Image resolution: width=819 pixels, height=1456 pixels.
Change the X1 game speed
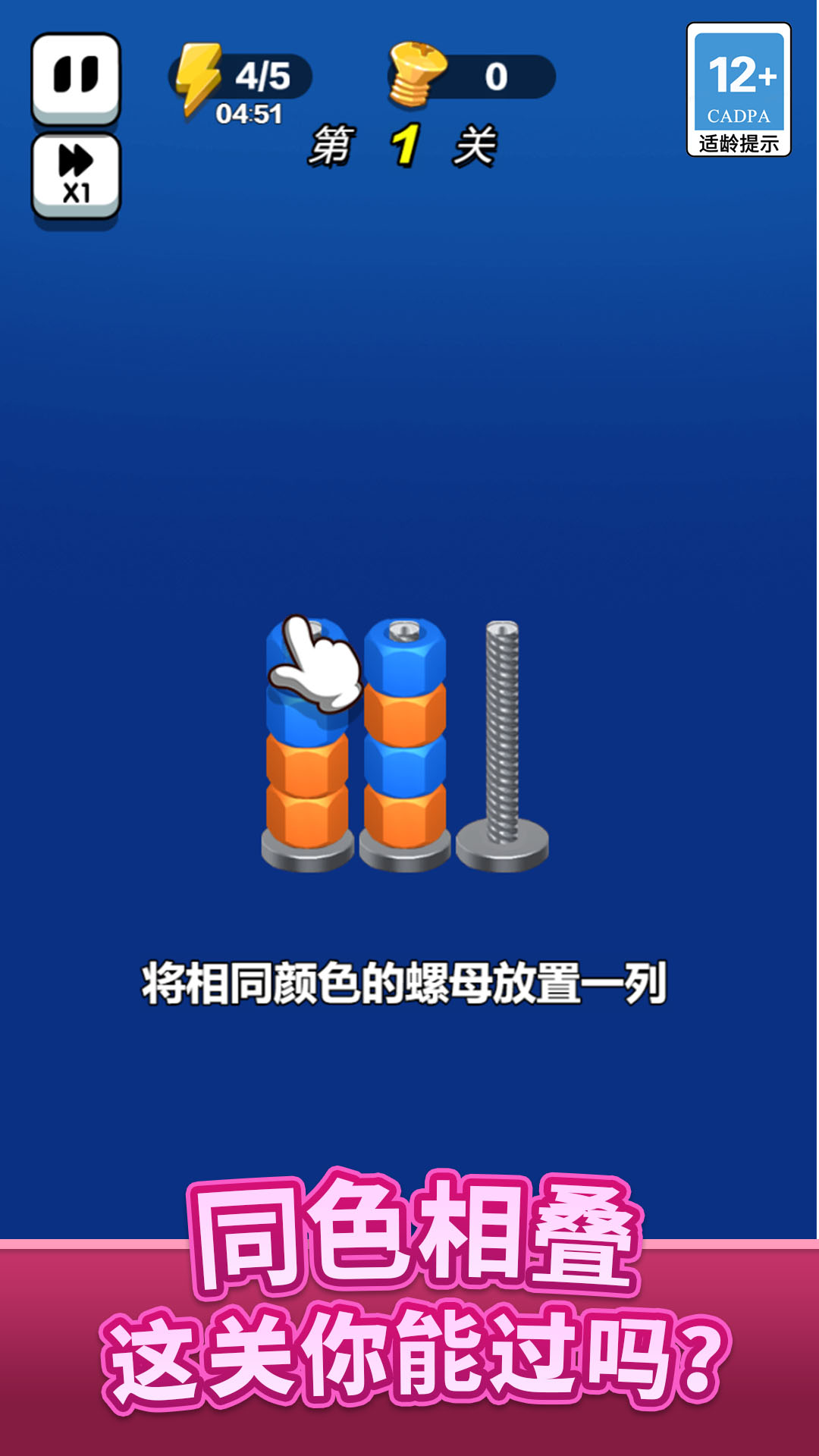(x=76, y=179)
